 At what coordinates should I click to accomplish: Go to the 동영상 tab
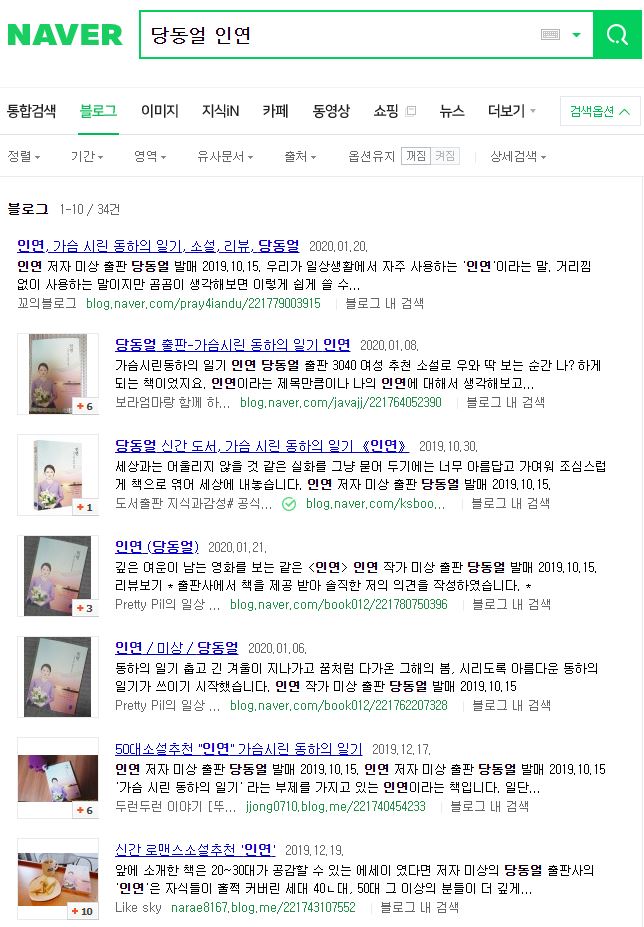pos(331,111)
